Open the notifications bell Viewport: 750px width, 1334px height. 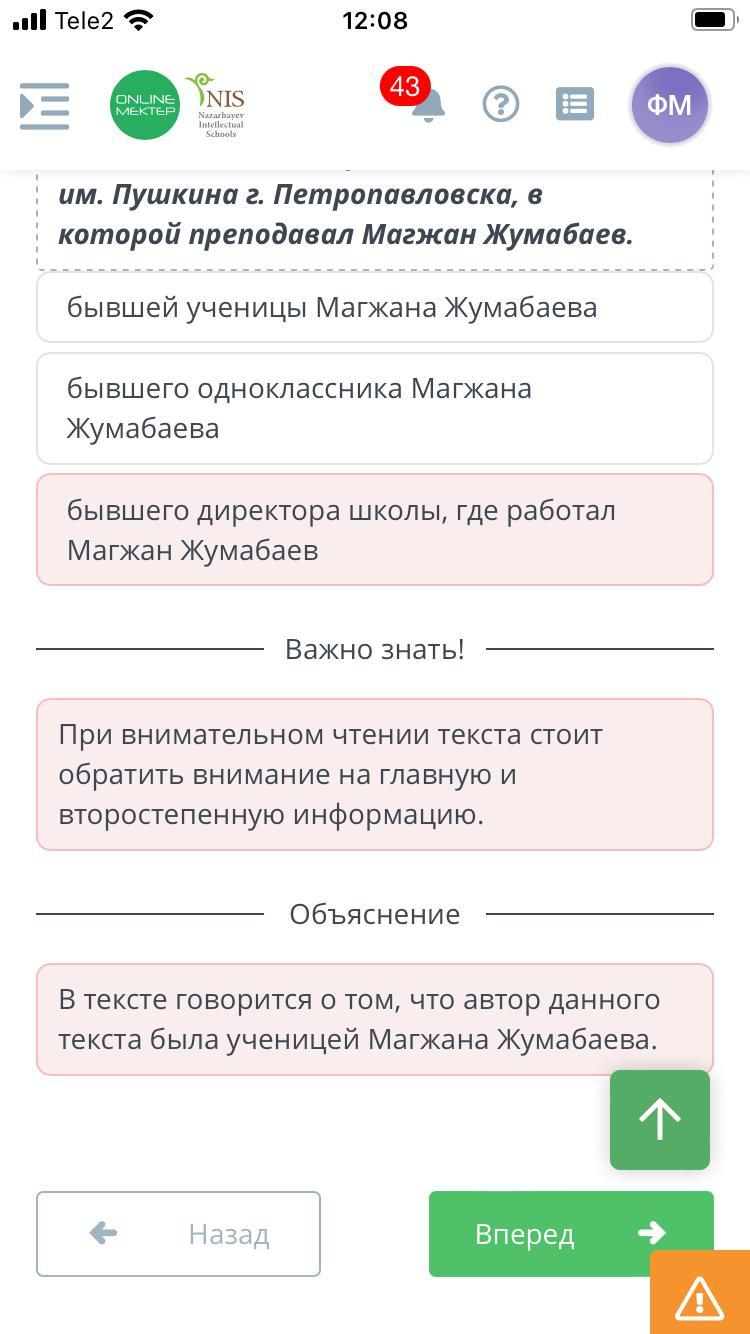427,104
